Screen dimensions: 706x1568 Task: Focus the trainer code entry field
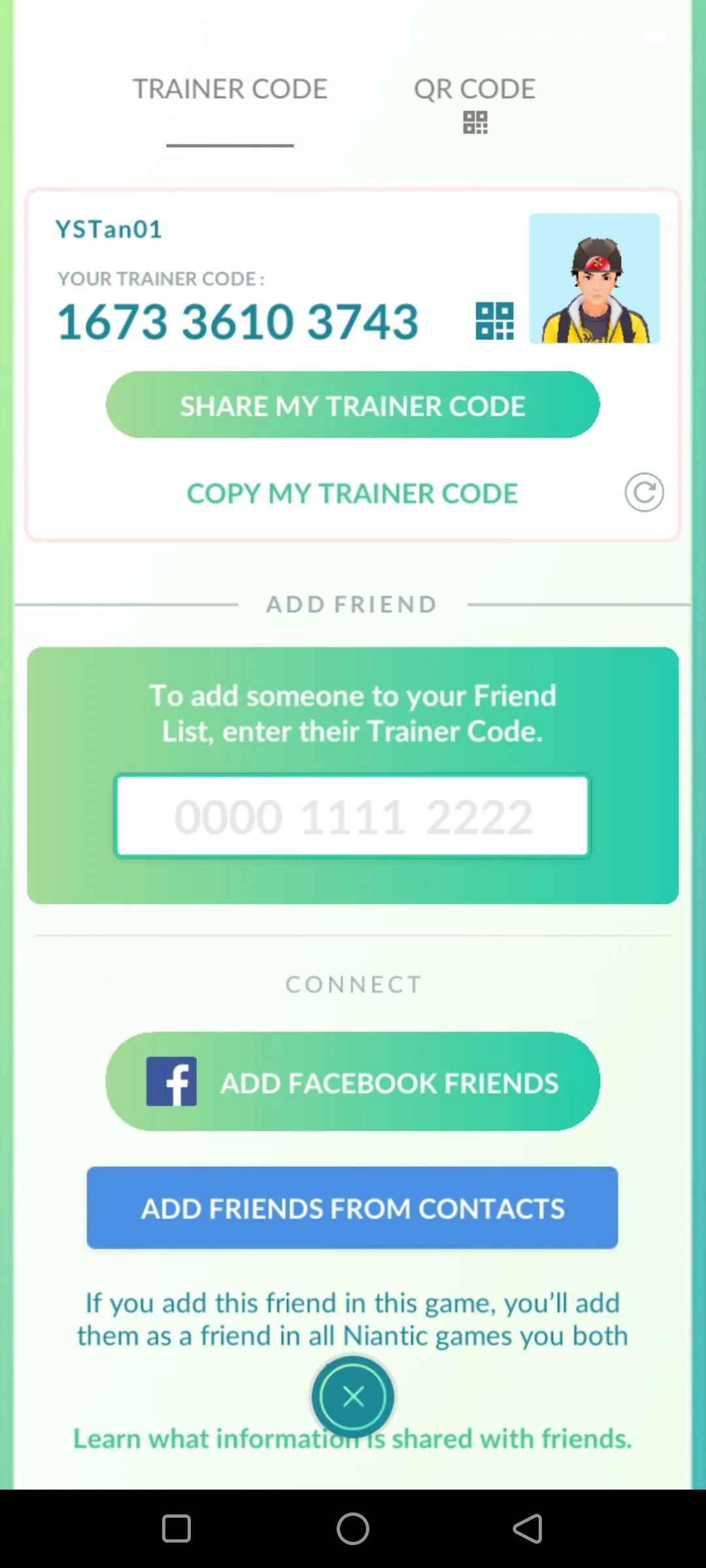(x=352, y=816)
